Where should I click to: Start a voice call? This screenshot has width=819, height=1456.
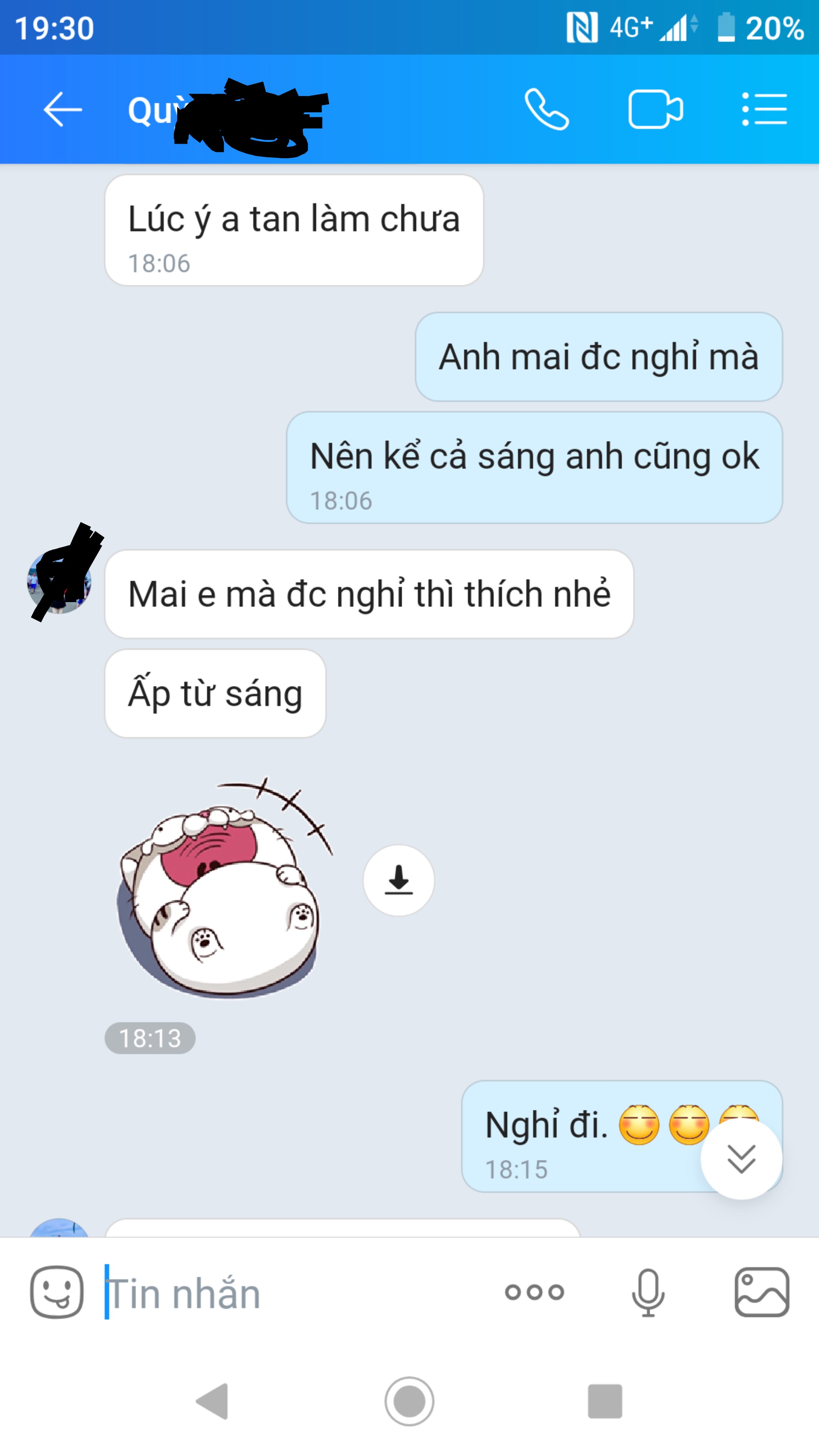546,109
